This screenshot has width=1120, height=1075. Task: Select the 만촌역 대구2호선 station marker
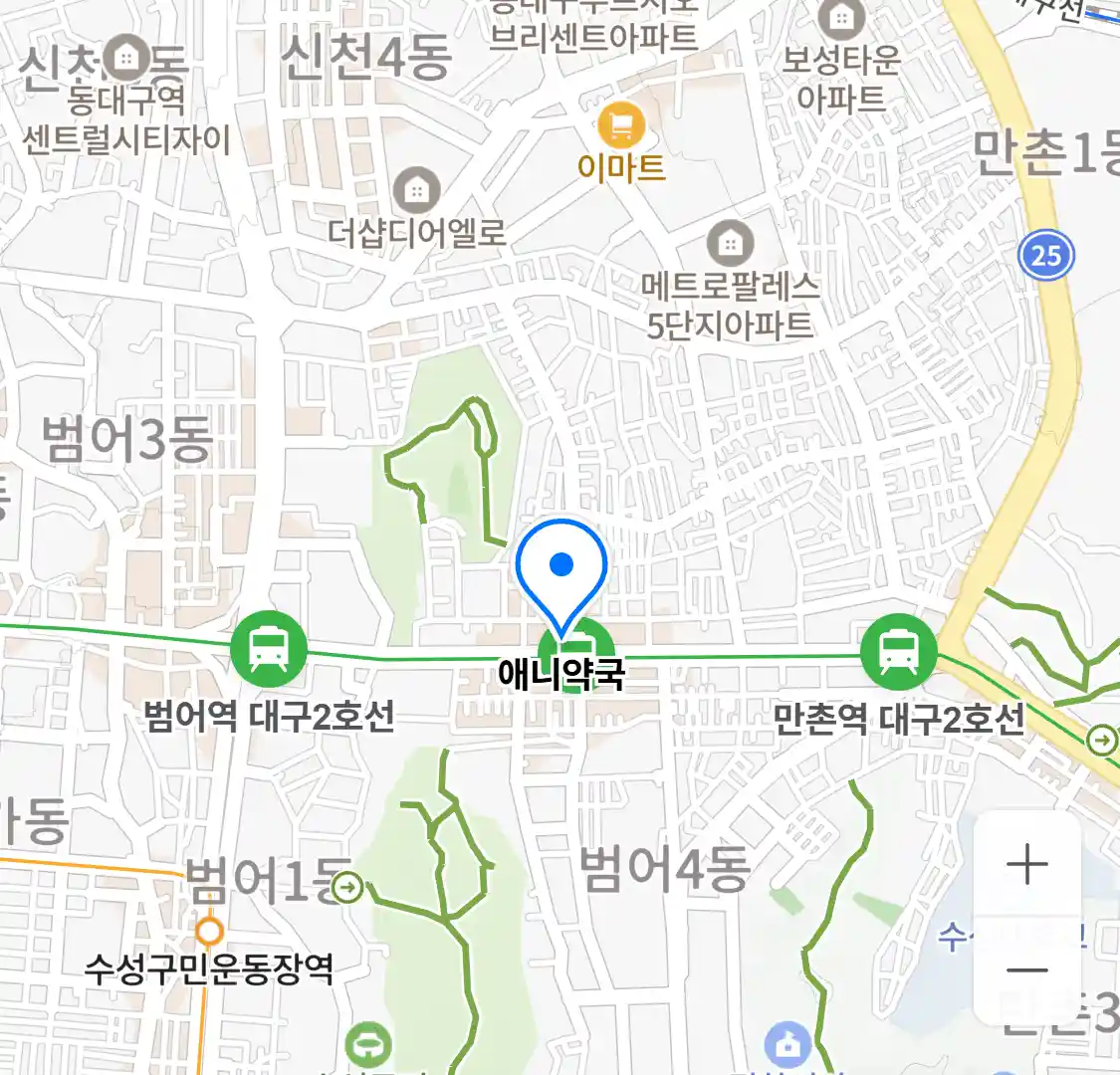(x=899, y=652)
